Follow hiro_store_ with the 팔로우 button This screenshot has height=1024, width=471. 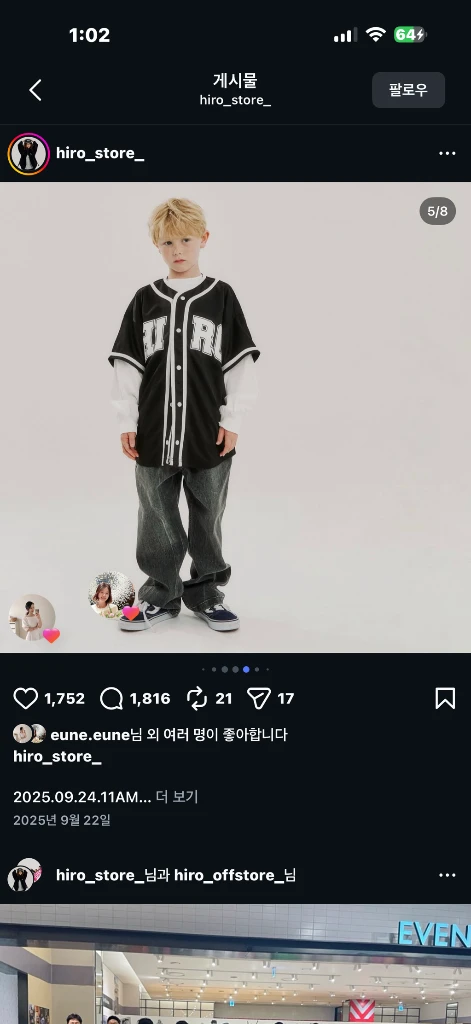point(408,90)
